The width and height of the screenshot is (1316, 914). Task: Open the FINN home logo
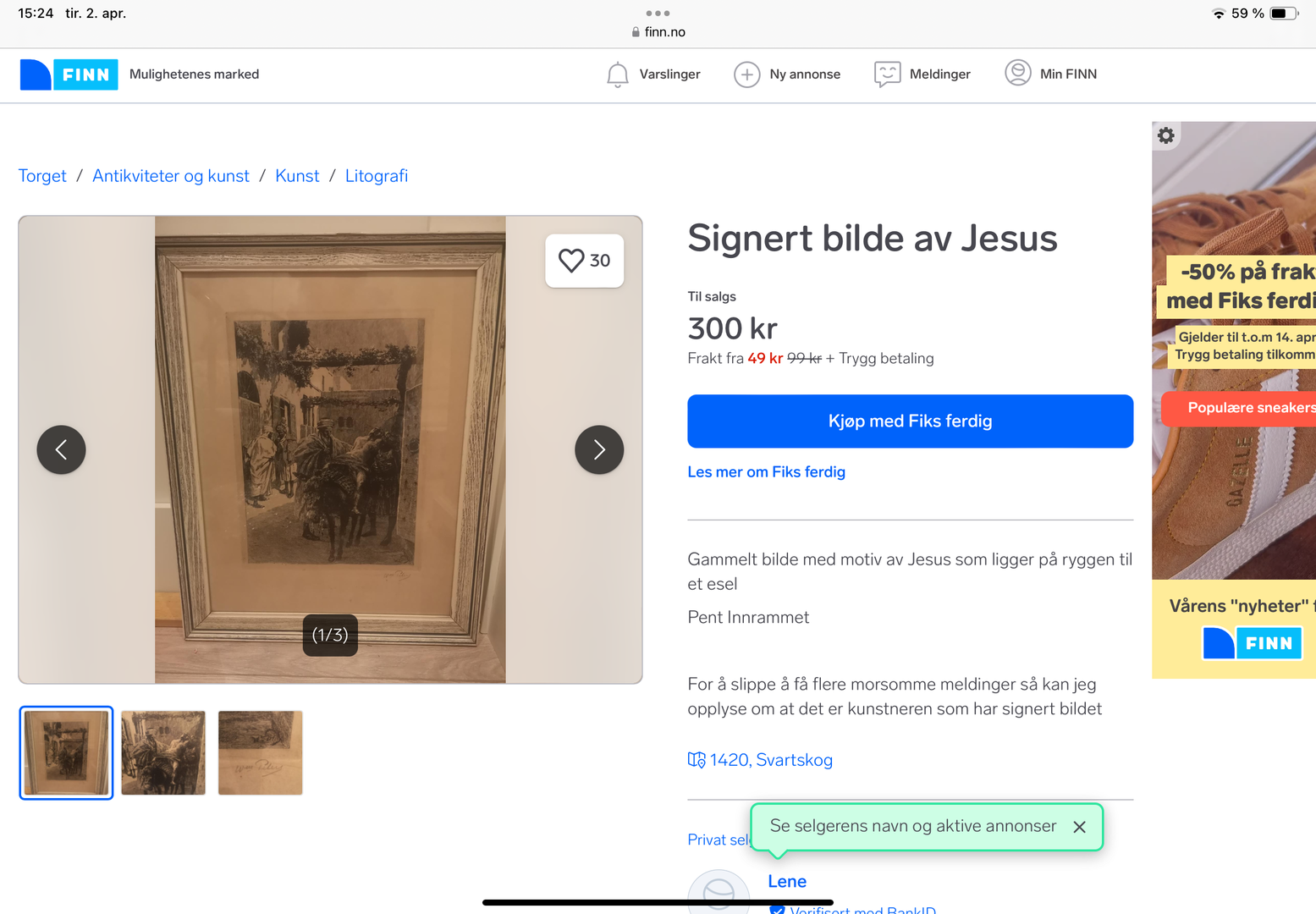(x=69, y=74)
